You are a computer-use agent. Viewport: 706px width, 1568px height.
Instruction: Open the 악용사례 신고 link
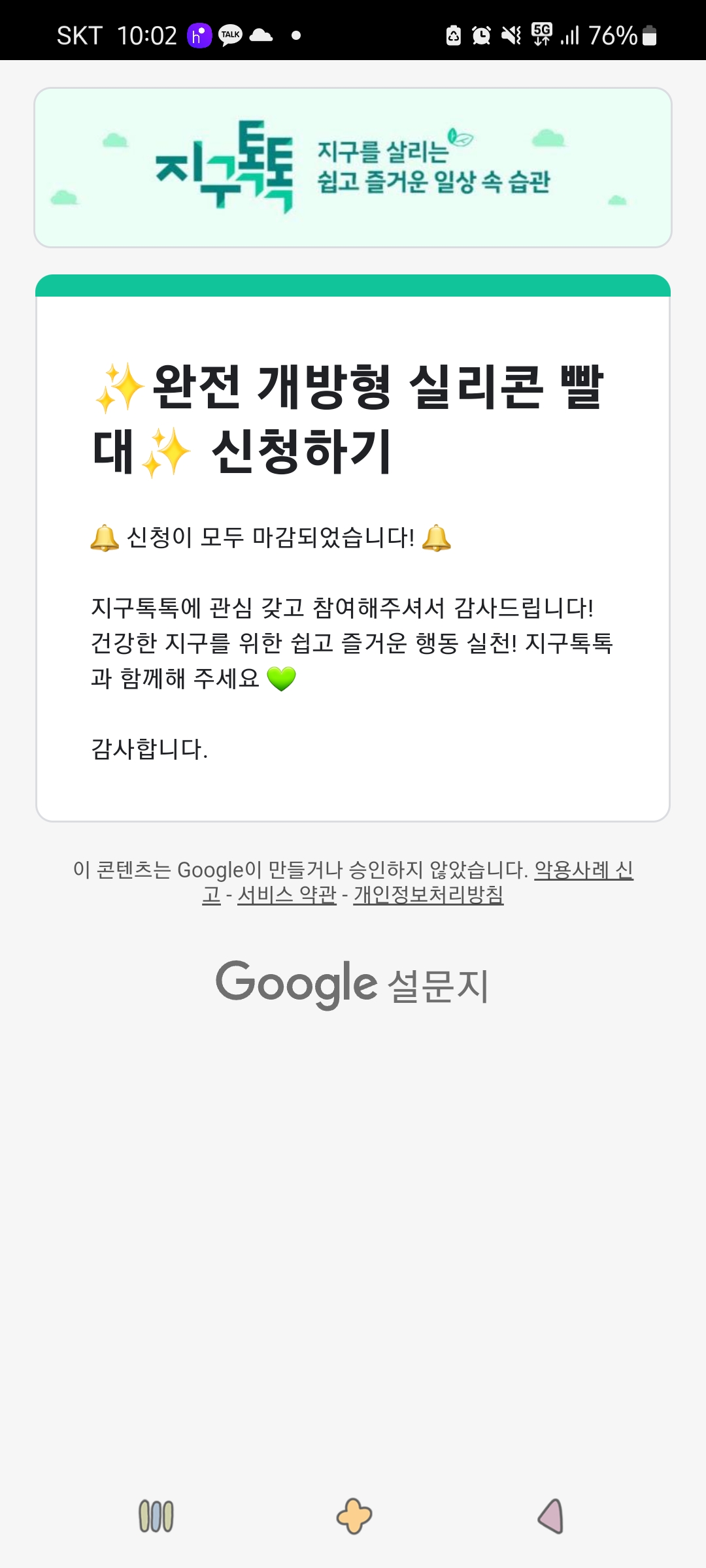coord(583,870)
